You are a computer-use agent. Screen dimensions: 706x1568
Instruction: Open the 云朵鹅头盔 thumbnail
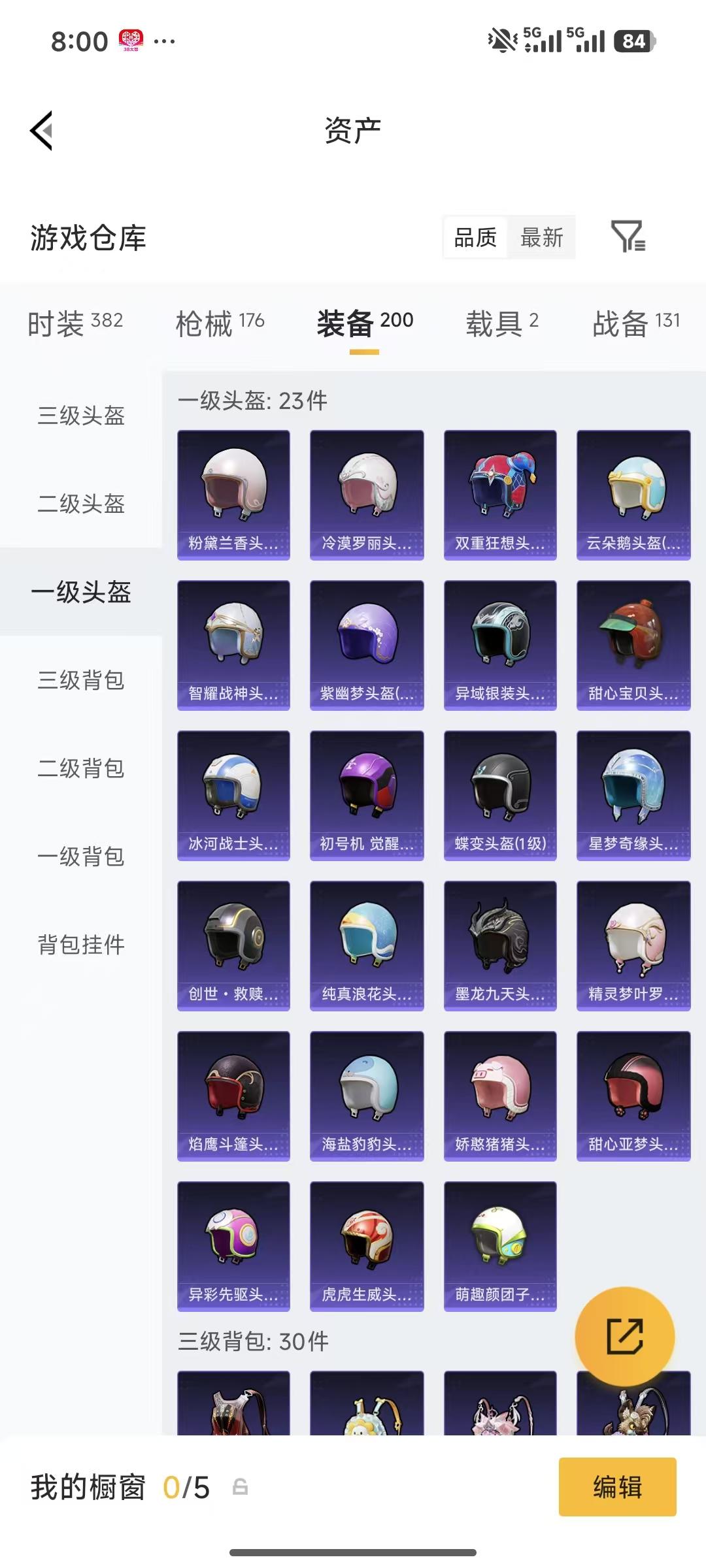[633, 493]
